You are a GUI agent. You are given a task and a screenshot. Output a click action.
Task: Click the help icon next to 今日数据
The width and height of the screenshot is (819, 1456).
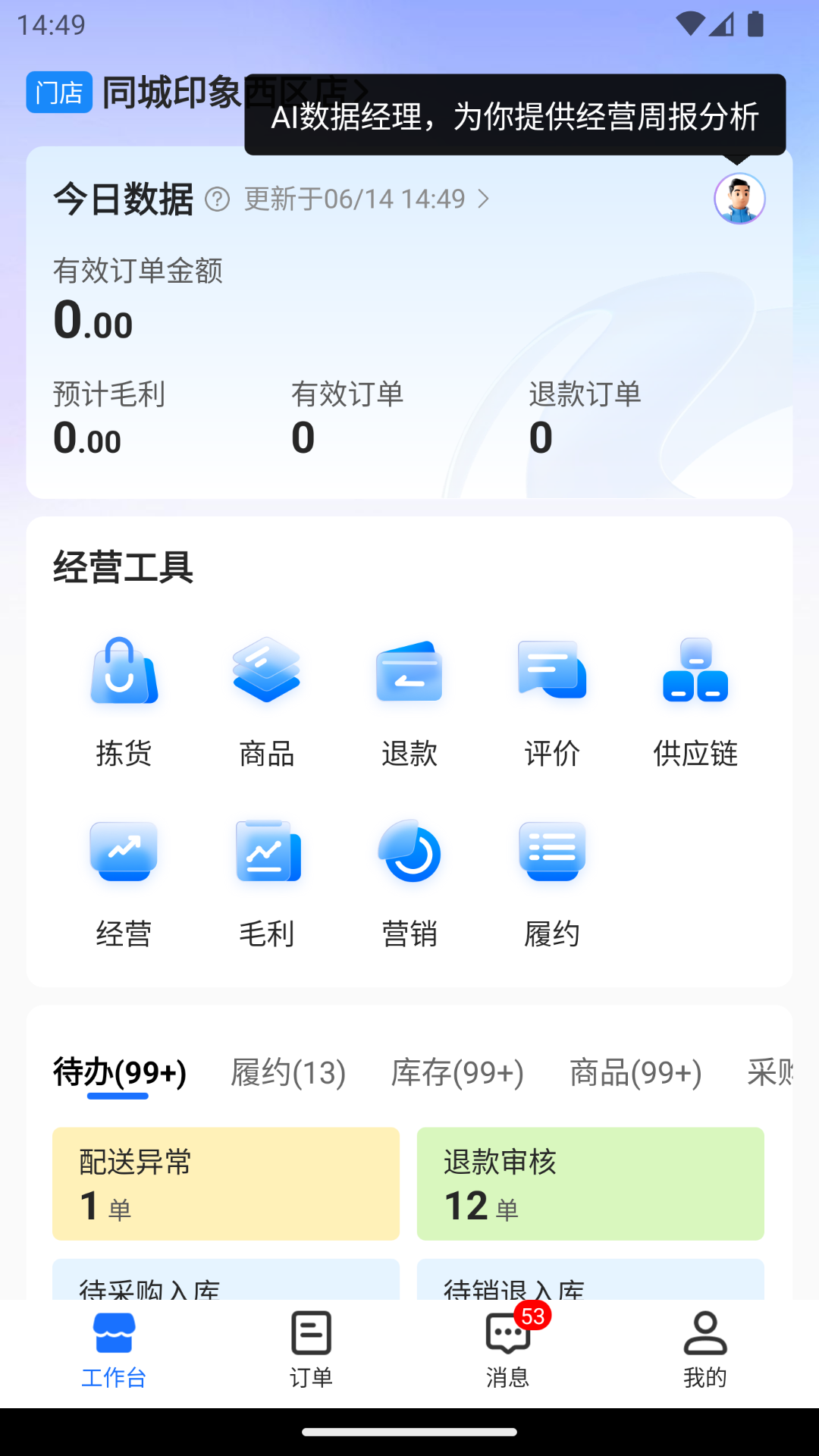tap(217, 199)
